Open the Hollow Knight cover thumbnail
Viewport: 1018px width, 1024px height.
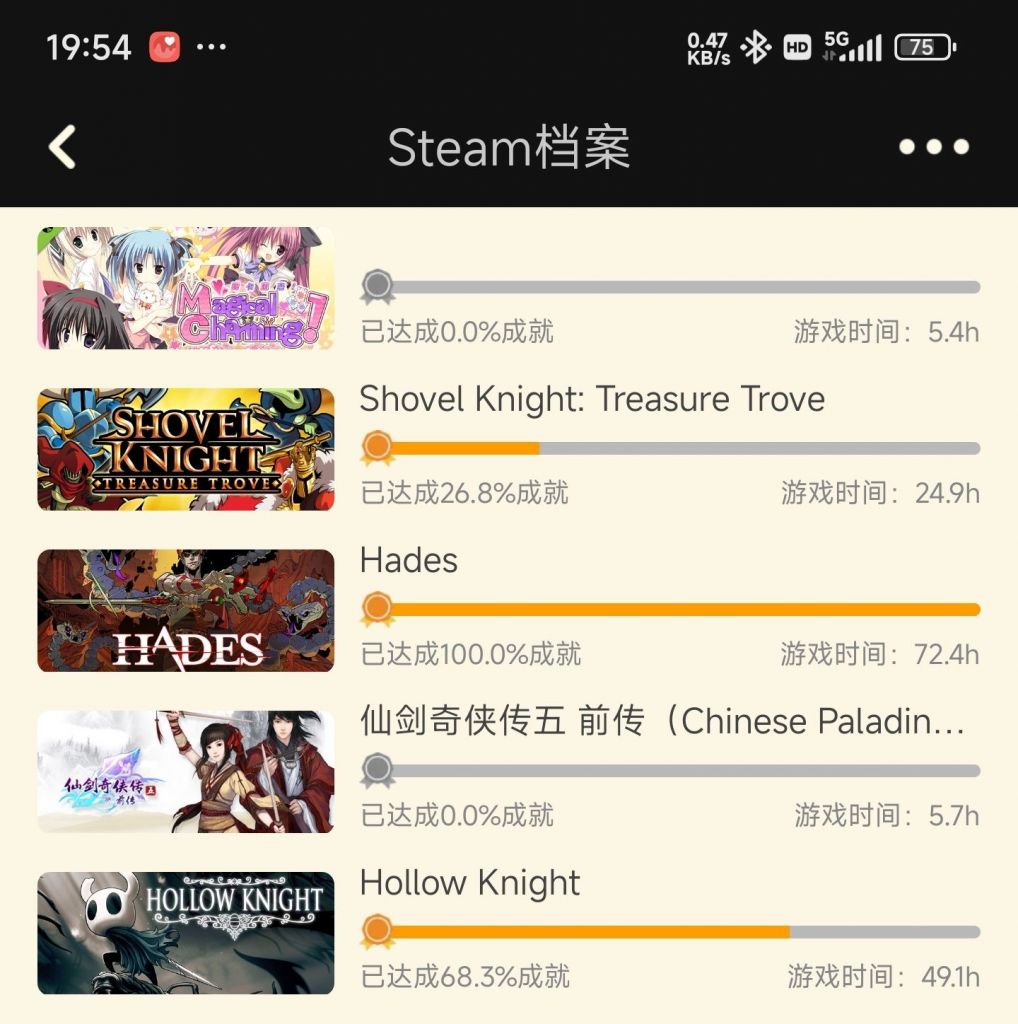(x=186, y=933)
